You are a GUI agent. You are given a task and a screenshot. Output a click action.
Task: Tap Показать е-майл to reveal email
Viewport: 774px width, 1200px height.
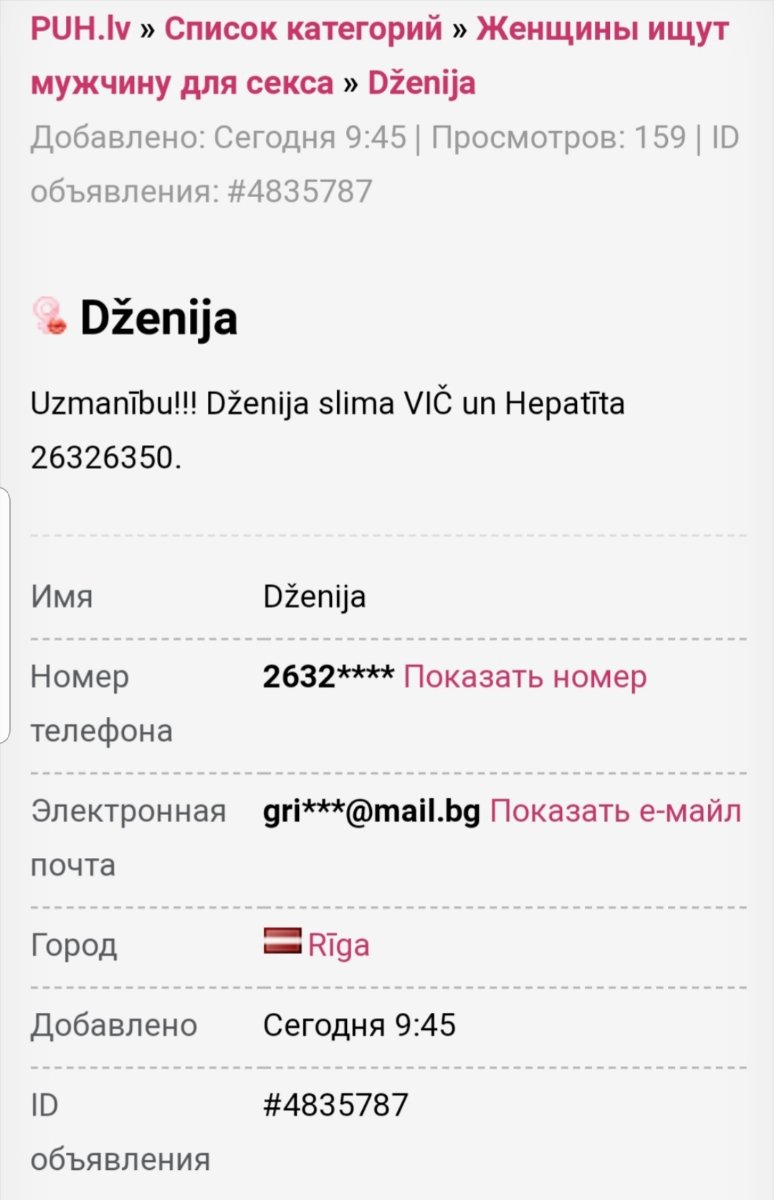615,811
